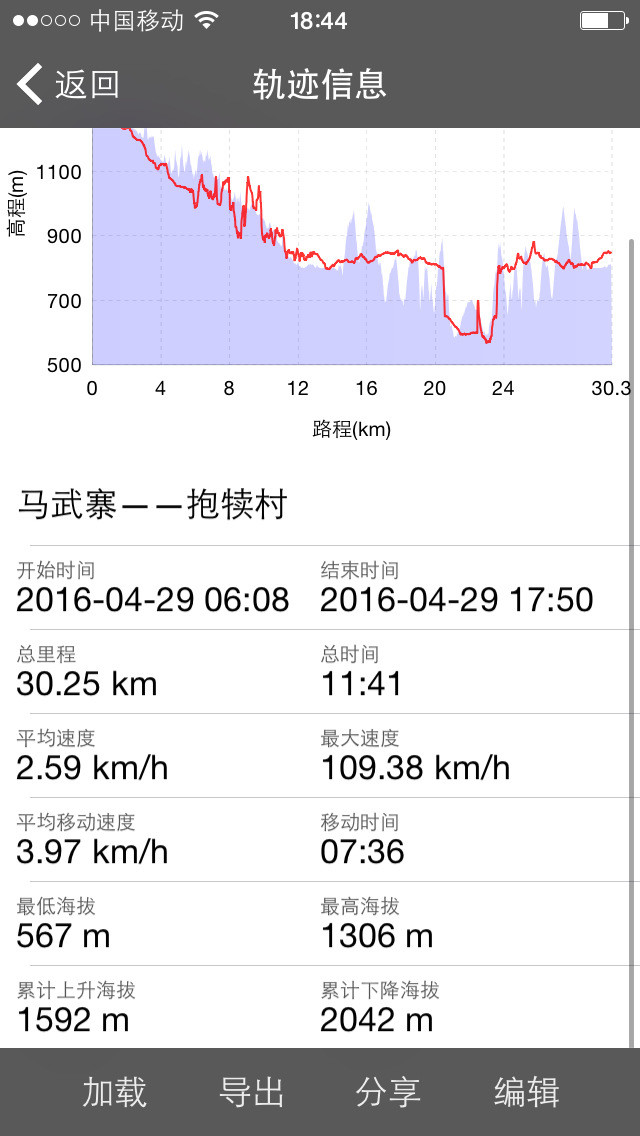Export the track via 导出
This screenshot has height=1136, width=640.
[252, 1092]
